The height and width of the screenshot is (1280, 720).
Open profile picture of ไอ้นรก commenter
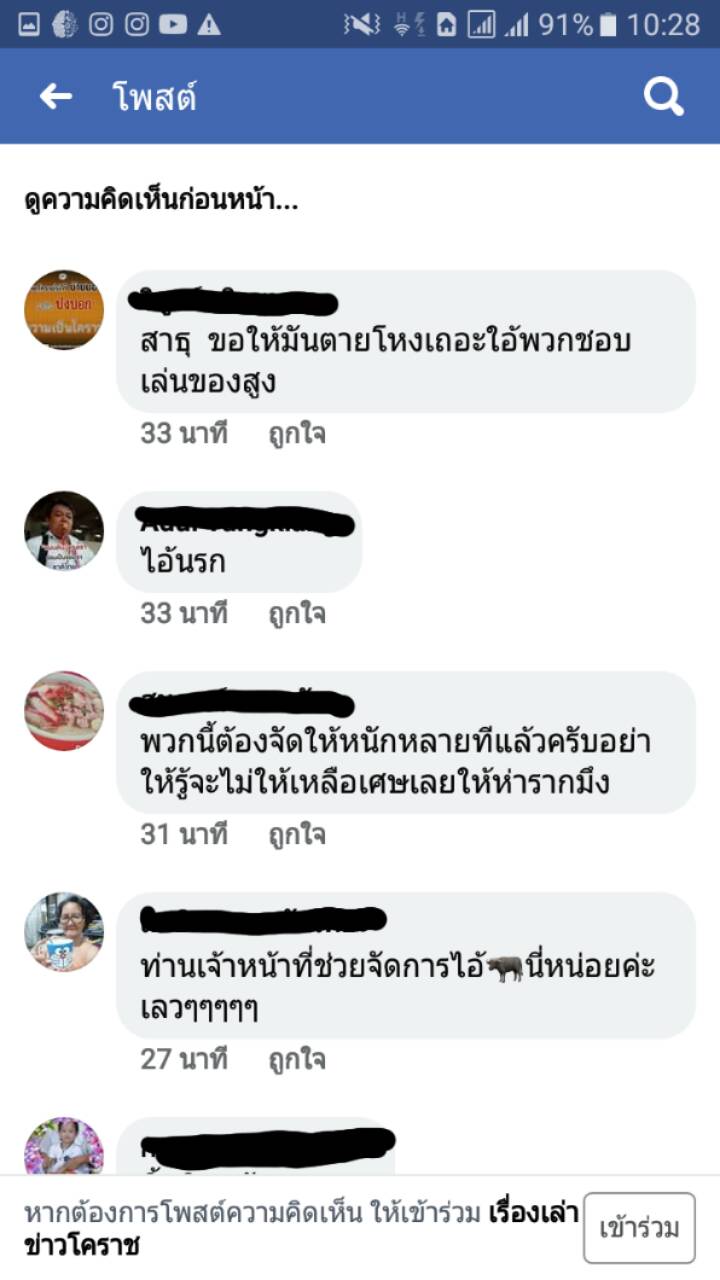click(64, 530)
